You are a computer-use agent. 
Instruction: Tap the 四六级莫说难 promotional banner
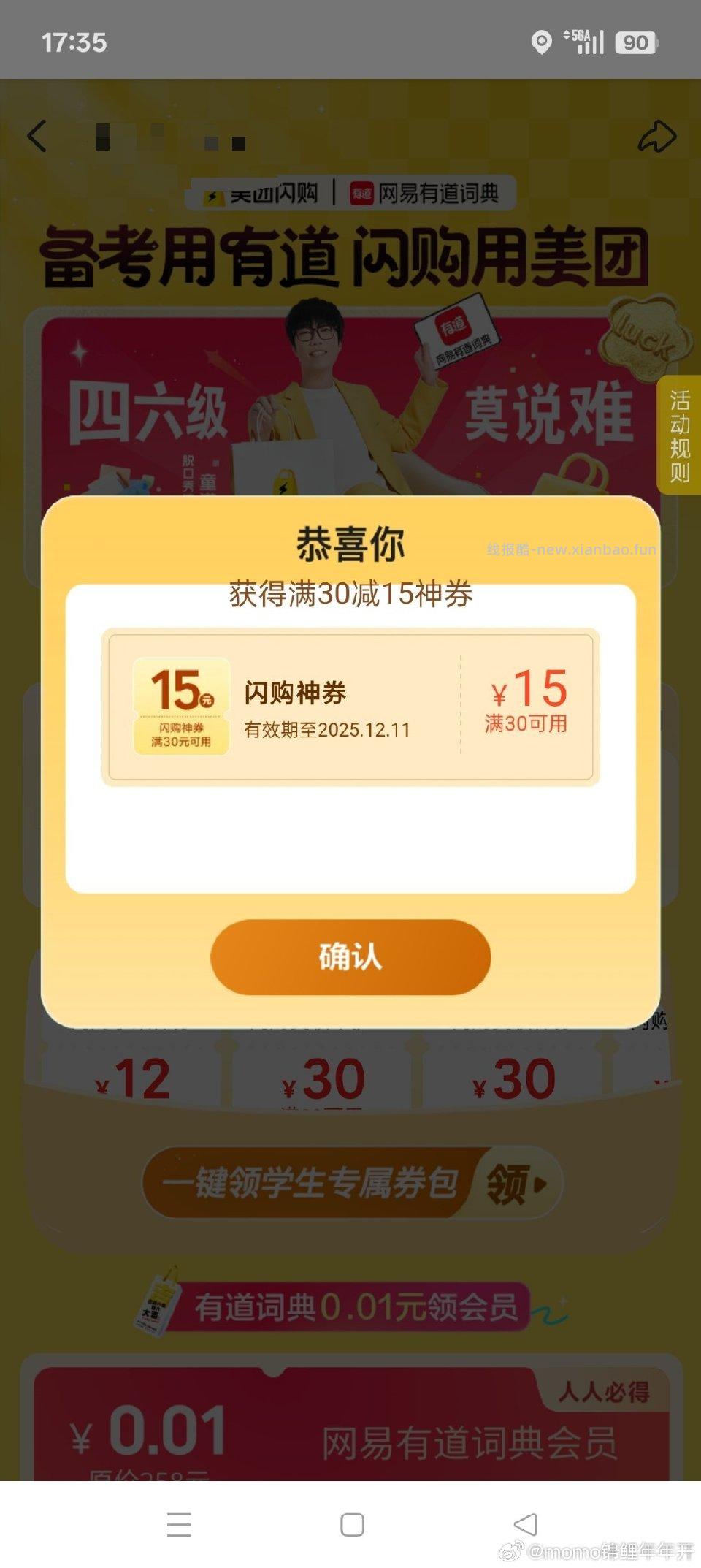click(x=350, y=409)
